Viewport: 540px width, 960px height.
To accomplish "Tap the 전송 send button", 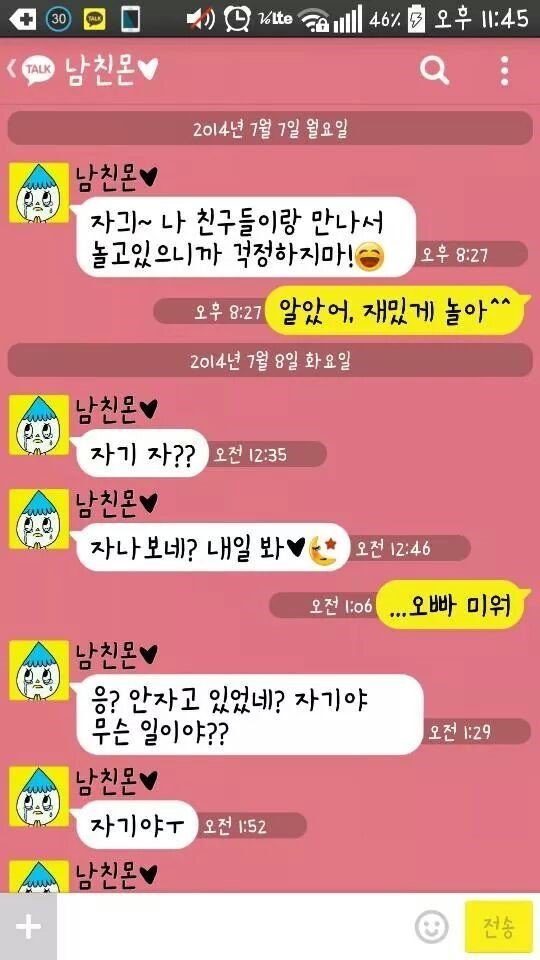I will [x=498, y=927].
